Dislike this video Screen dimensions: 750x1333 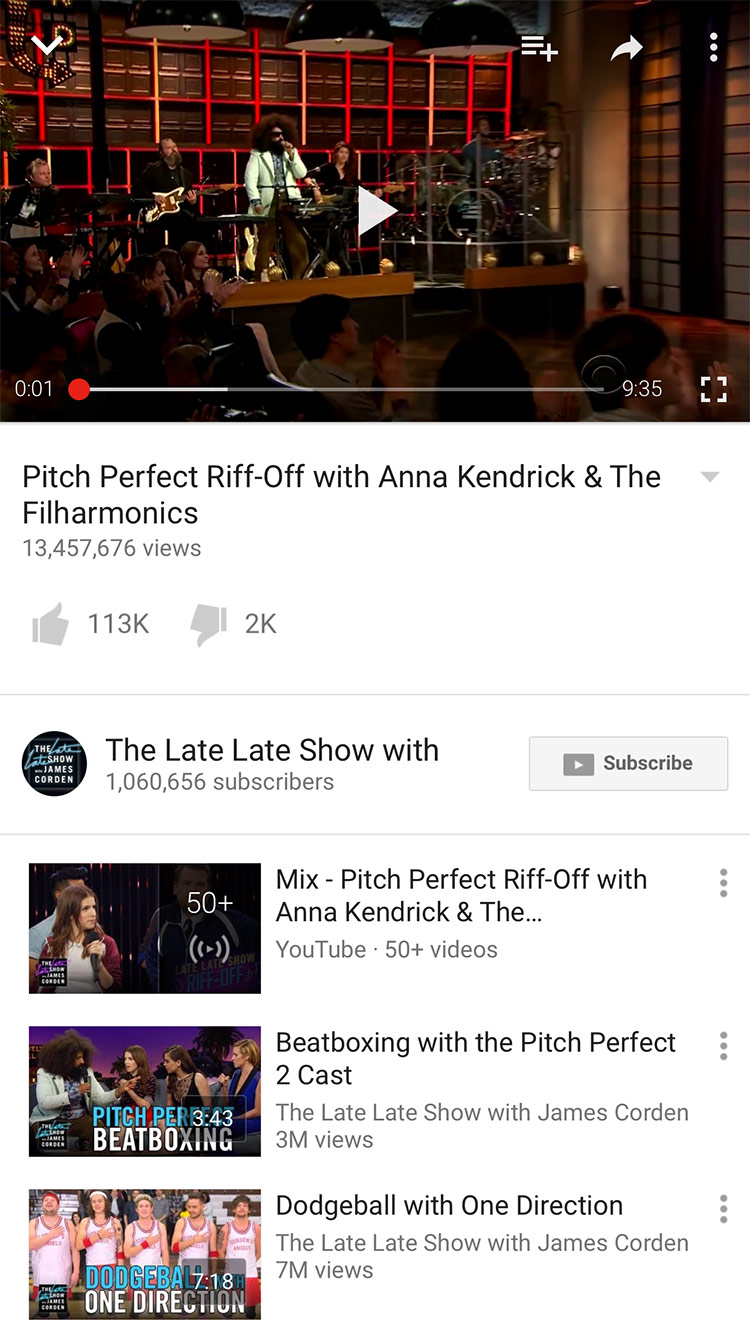[x=208, y=624]
